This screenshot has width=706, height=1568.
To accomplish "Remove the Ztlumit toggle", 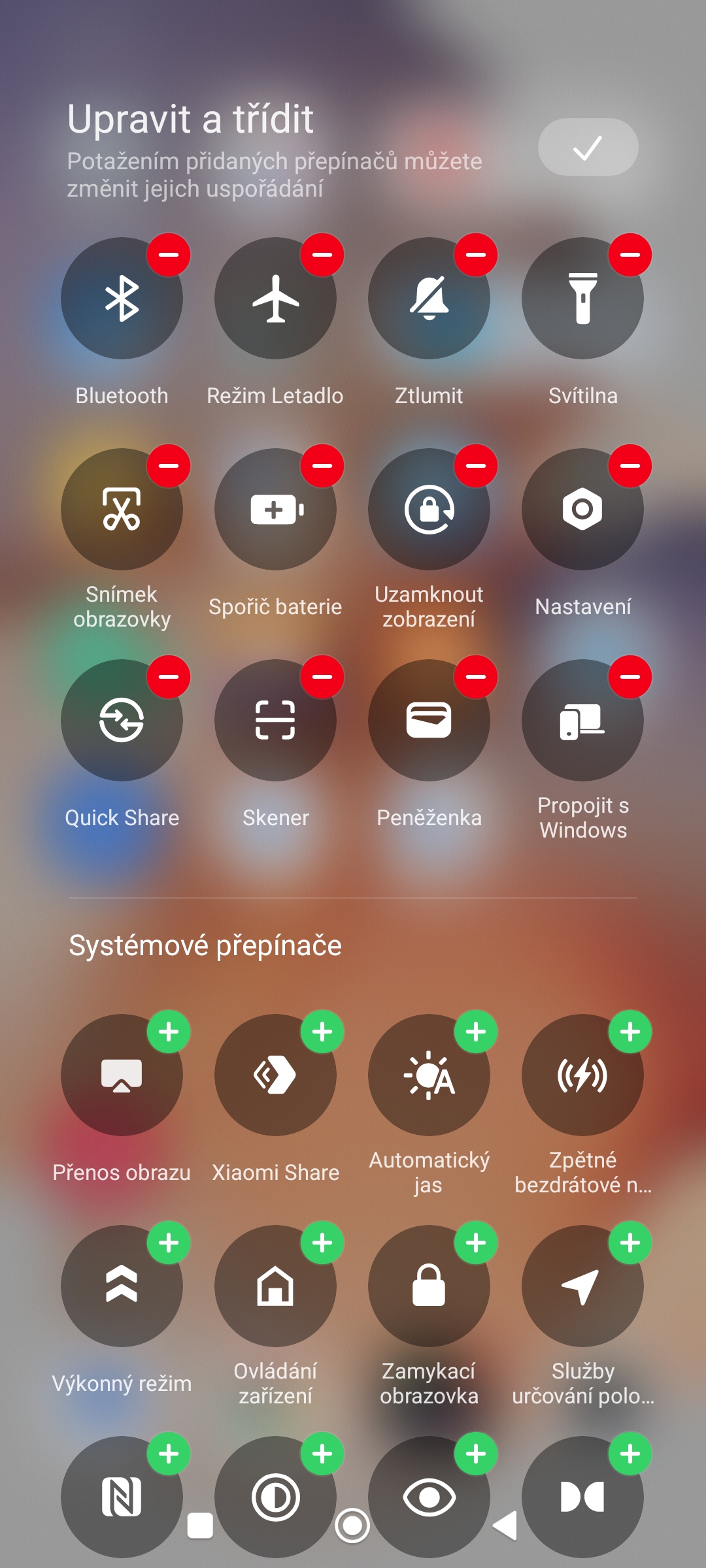I will pos(476,254).
